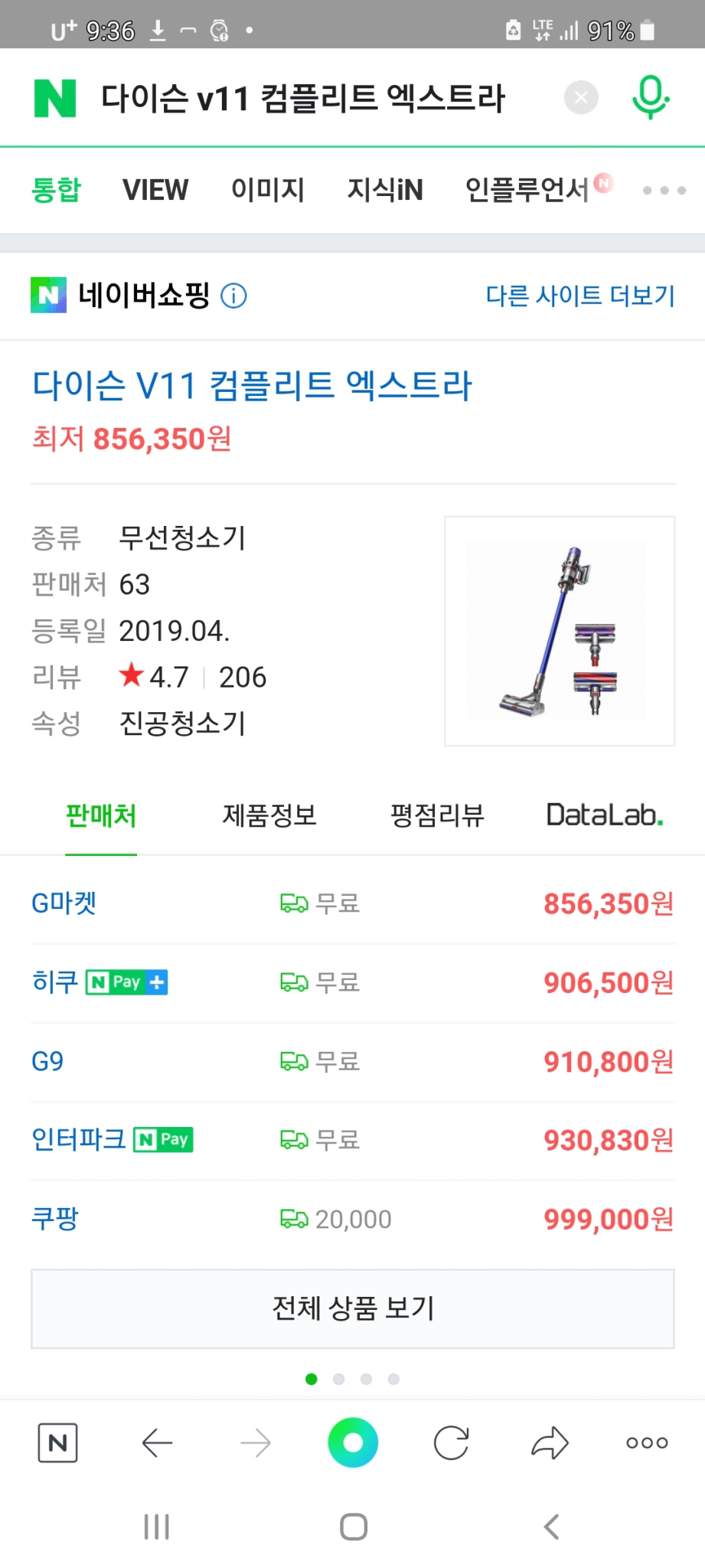
Task: Go back using the browser back arrow
Action: pos(156,1442)
